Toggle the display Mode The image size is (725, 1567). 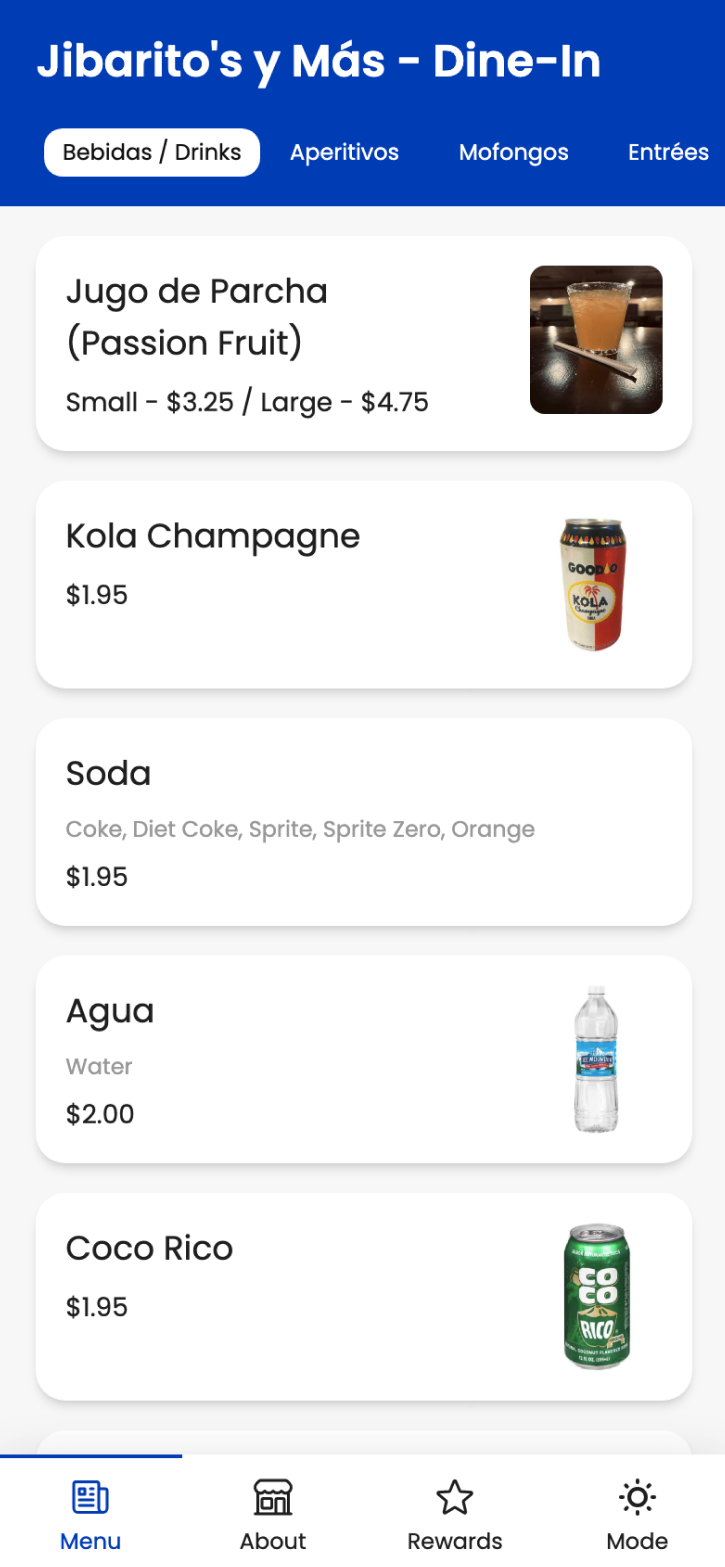[637, 1512]
